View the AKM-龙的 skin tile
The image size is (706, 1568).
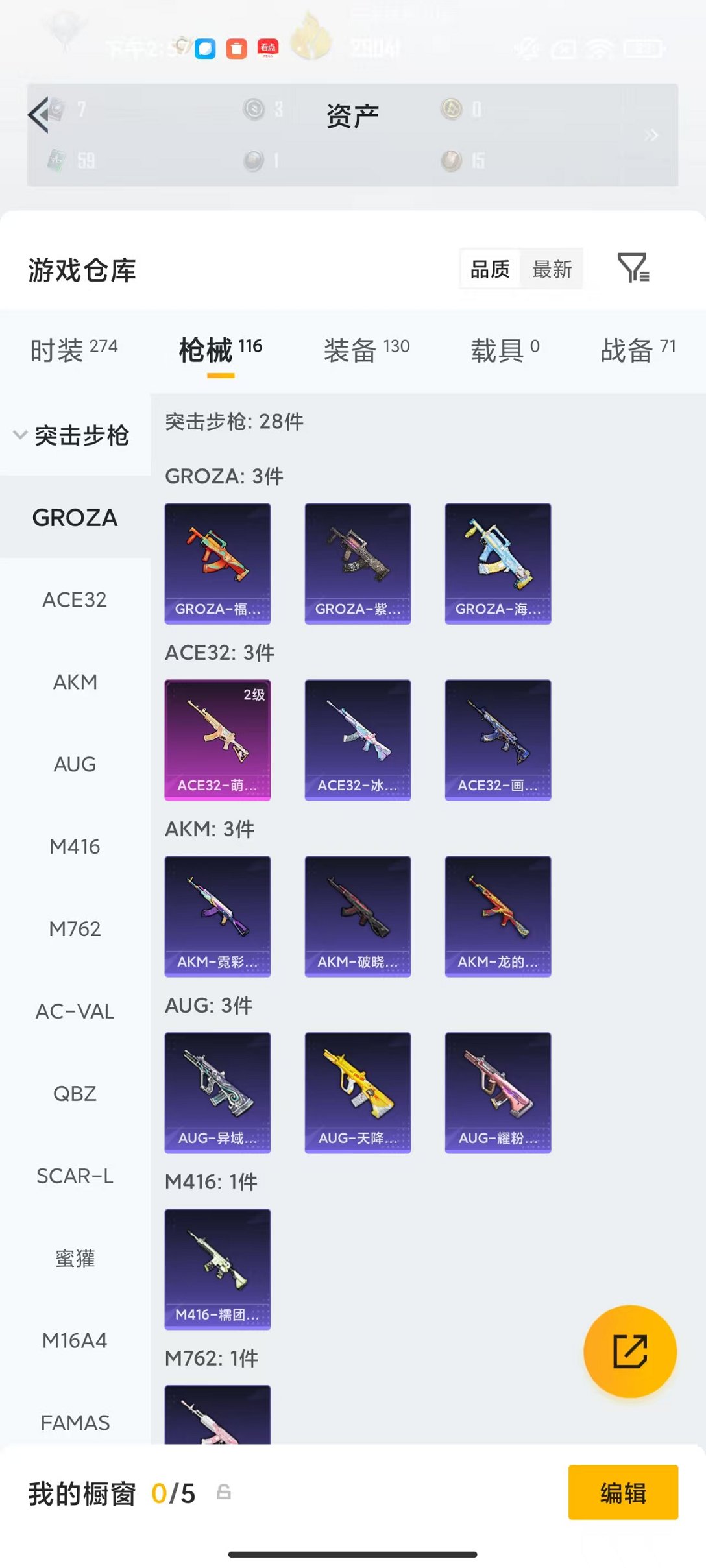coord(498,916)
